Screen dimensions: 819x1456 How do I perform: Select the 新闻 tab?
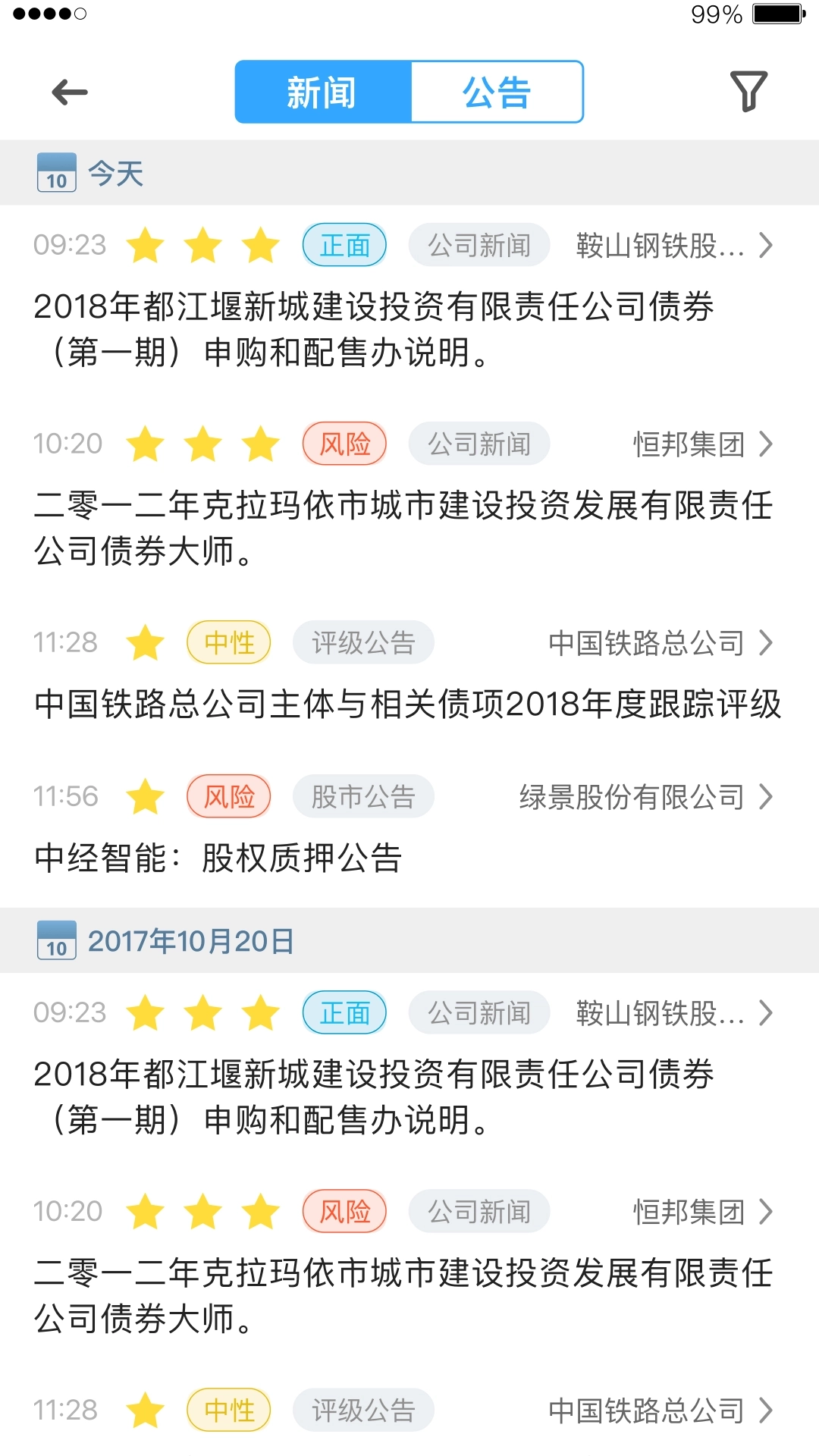322,91
